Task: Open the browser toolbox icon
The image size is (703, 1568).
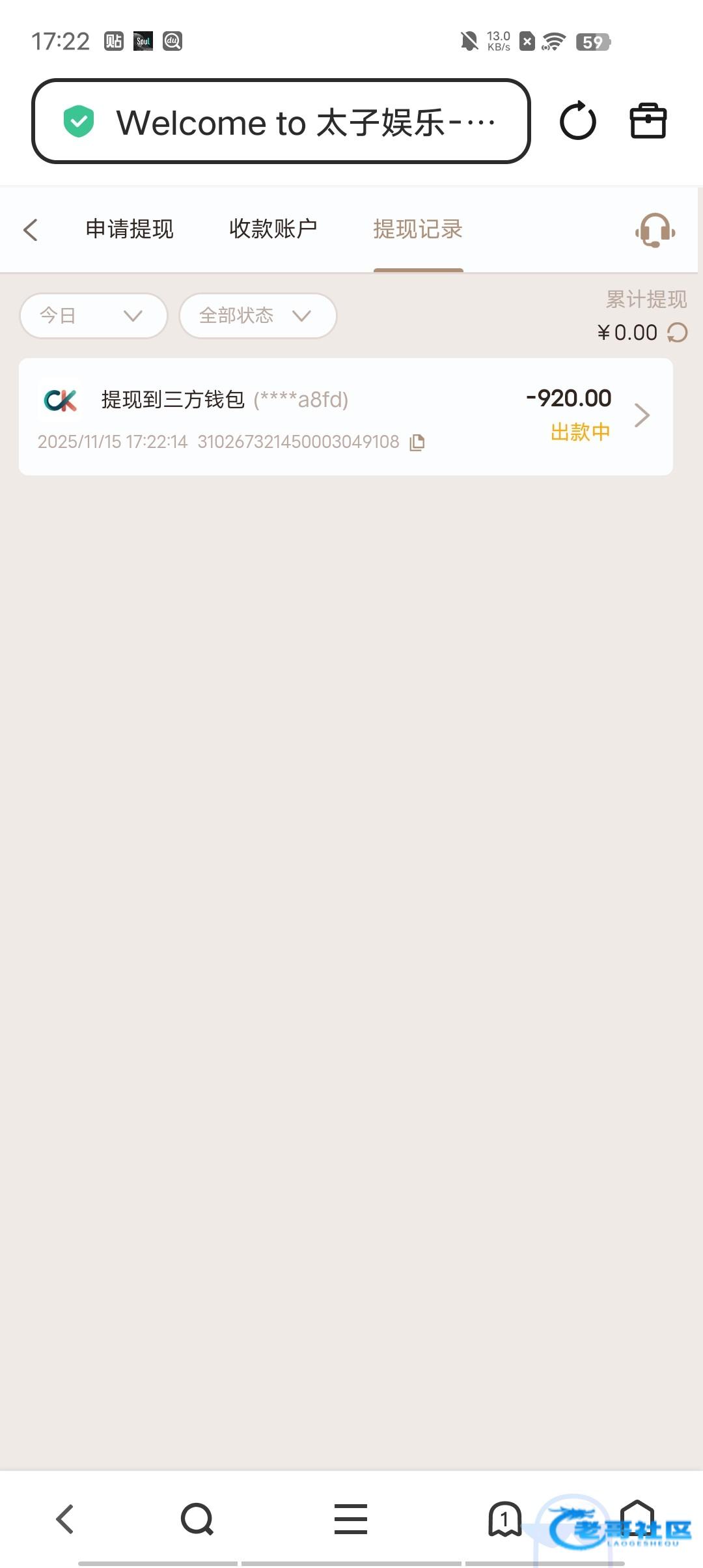Action: click(x=648, y=121)
